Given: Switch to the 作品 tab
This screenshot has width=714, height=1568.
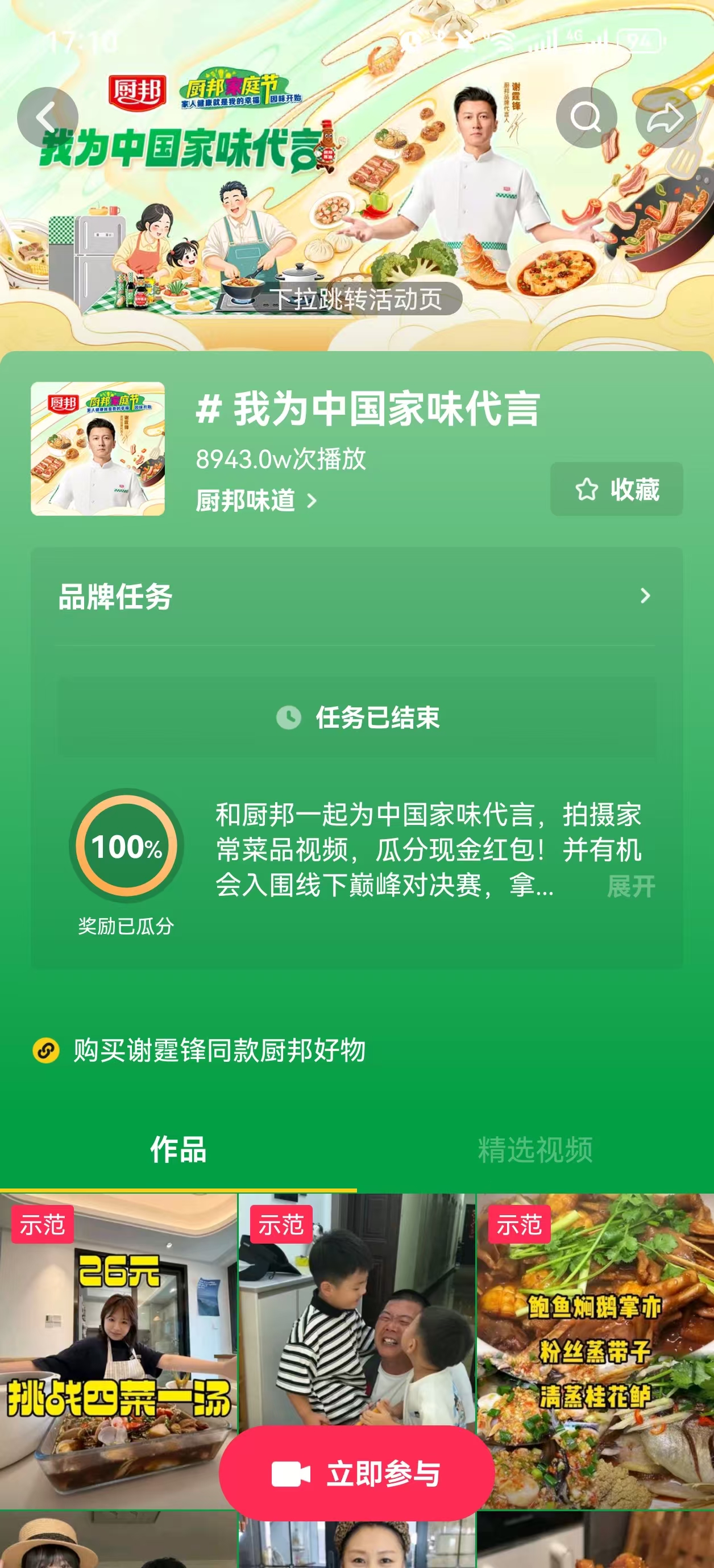Looking at the screenshot, I should pos(178,1150).
